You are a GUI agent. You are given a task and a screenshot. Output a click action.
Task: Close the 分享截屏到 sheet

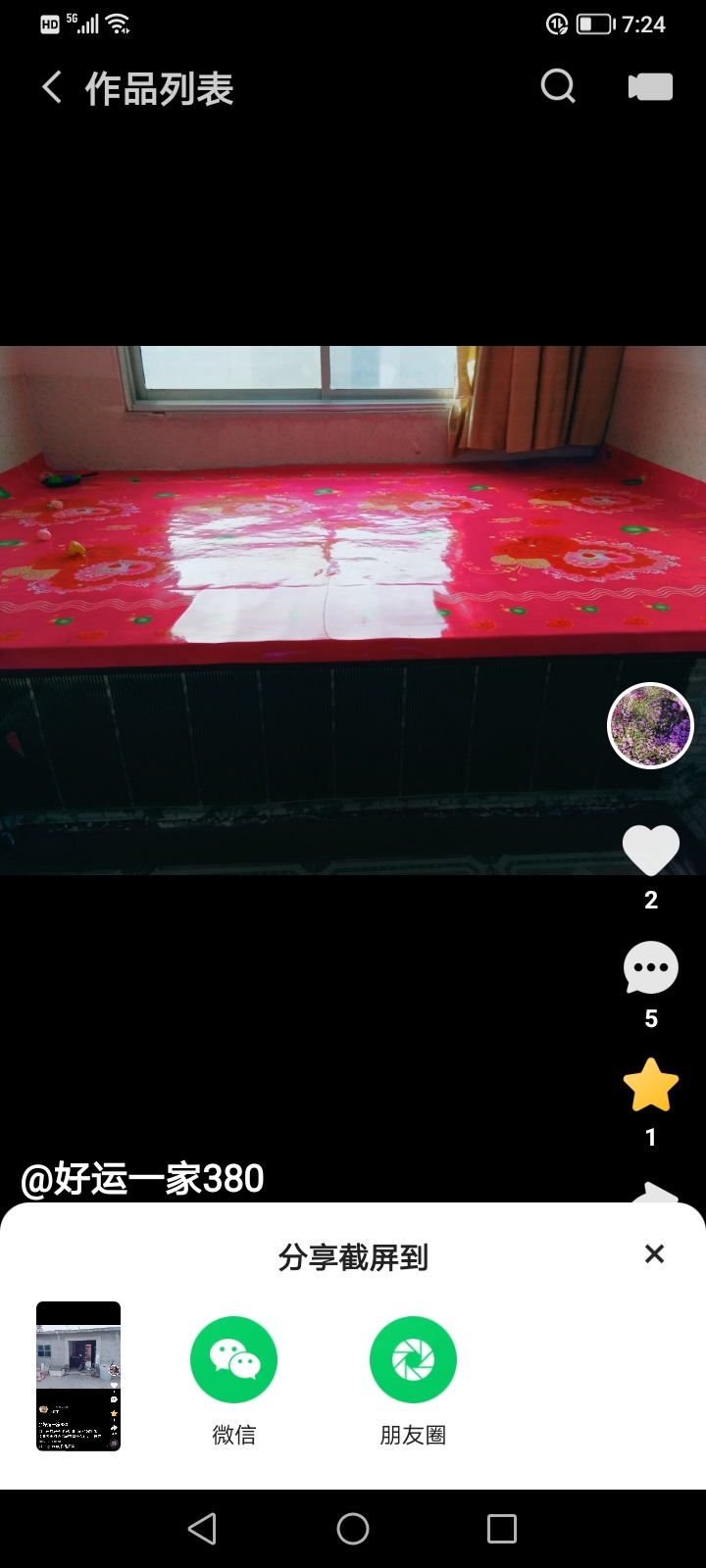tap(654, 1254)
